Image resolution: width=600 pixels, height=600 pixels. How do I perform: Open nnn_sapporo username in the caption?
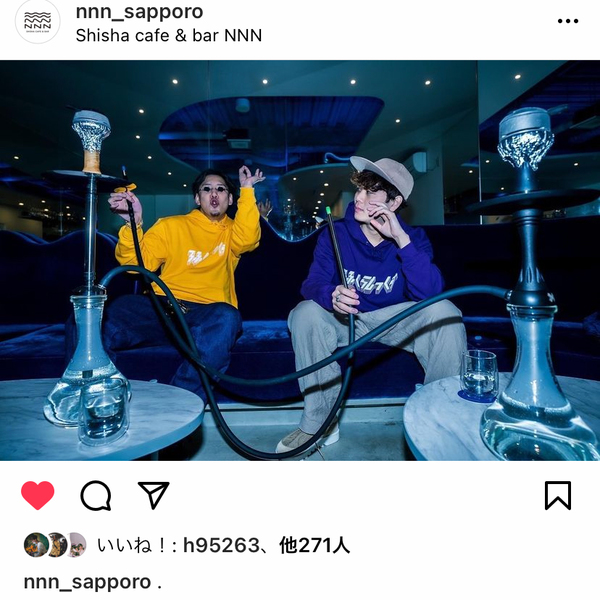tap(87, 582)
